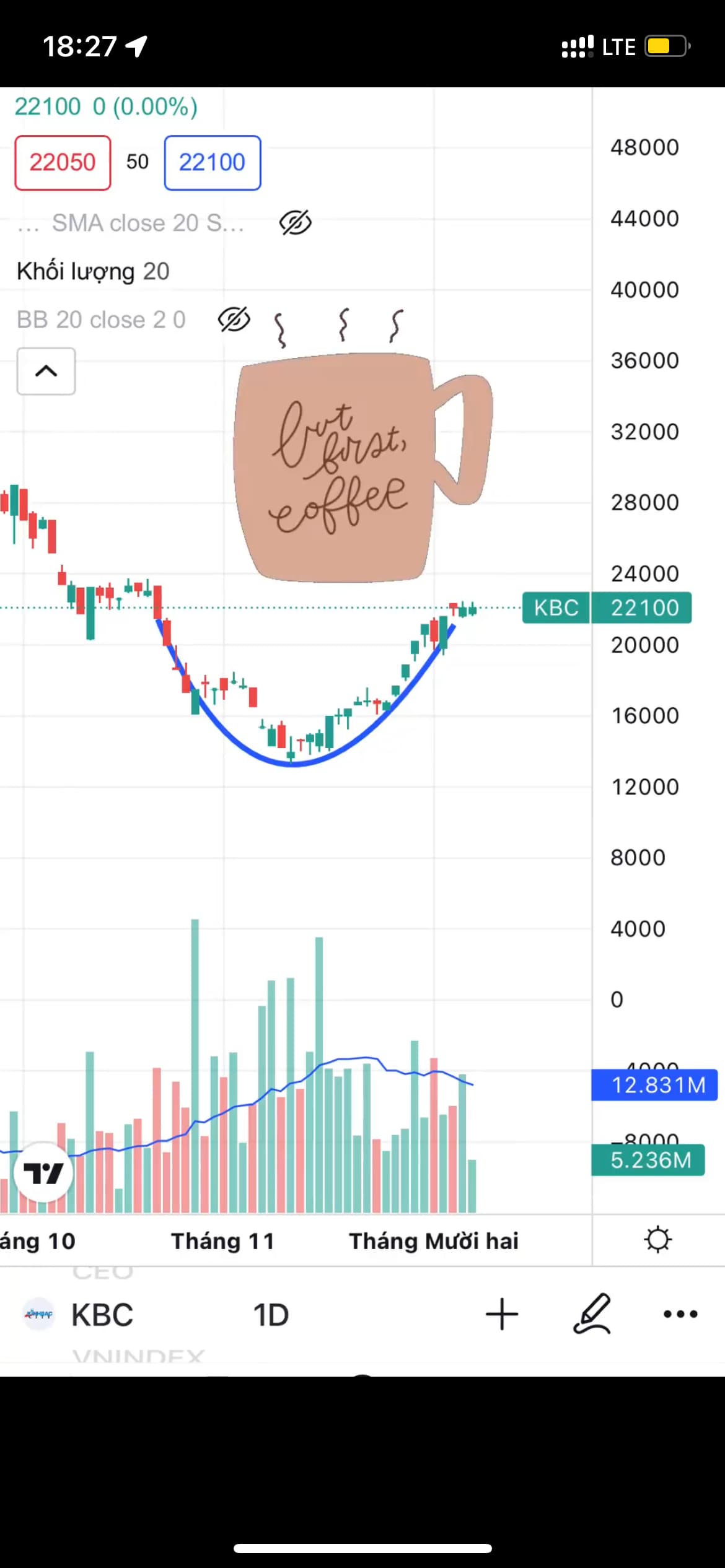Tap the red 22050 sell price button
Image resolution: width=725 pixels, height=1568 pixels.
point(63,163)
